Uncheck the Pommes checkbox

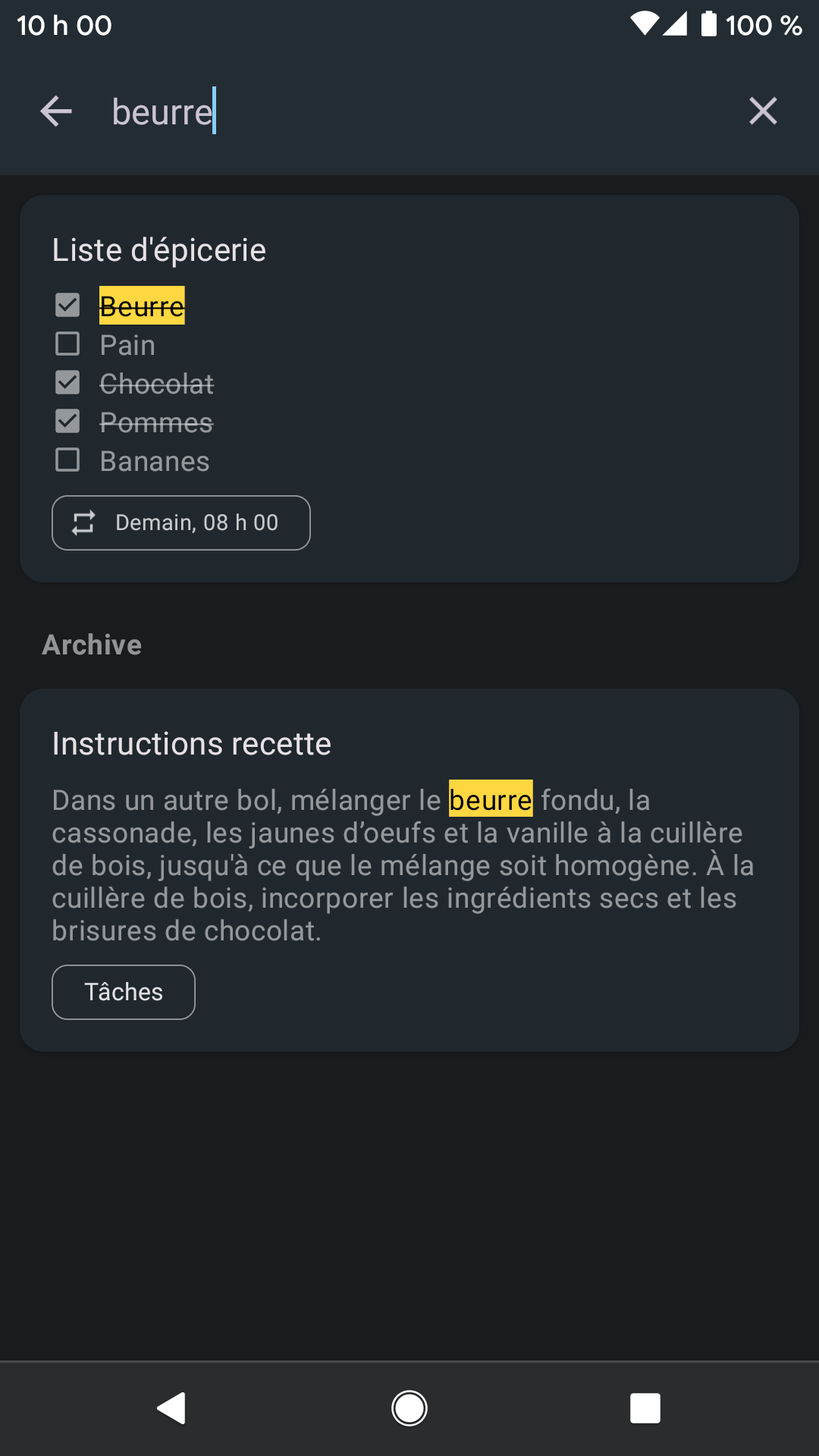click(x=67, y=422)
